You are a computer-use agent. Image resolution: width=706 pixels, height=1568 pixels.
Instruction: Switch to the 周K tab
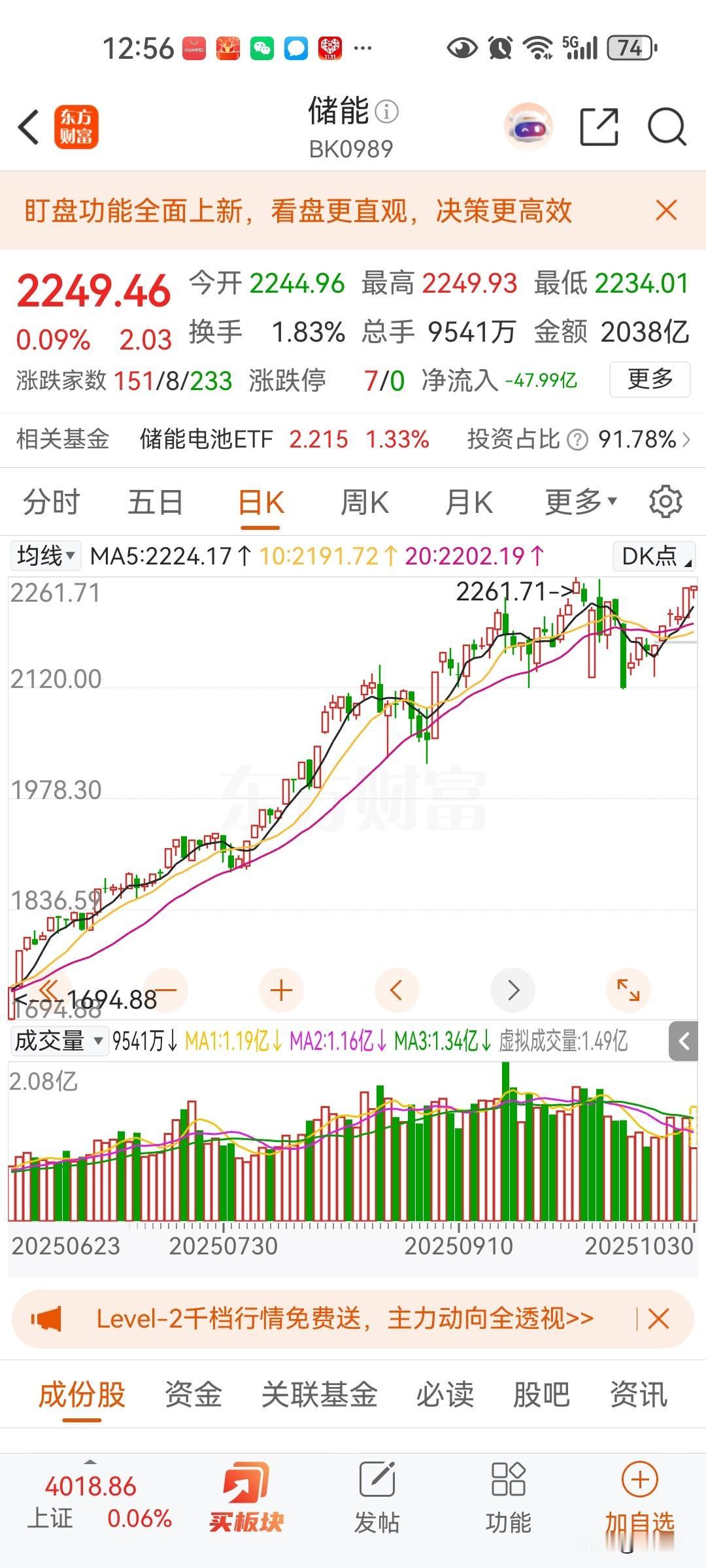click(x=365, y=501)
